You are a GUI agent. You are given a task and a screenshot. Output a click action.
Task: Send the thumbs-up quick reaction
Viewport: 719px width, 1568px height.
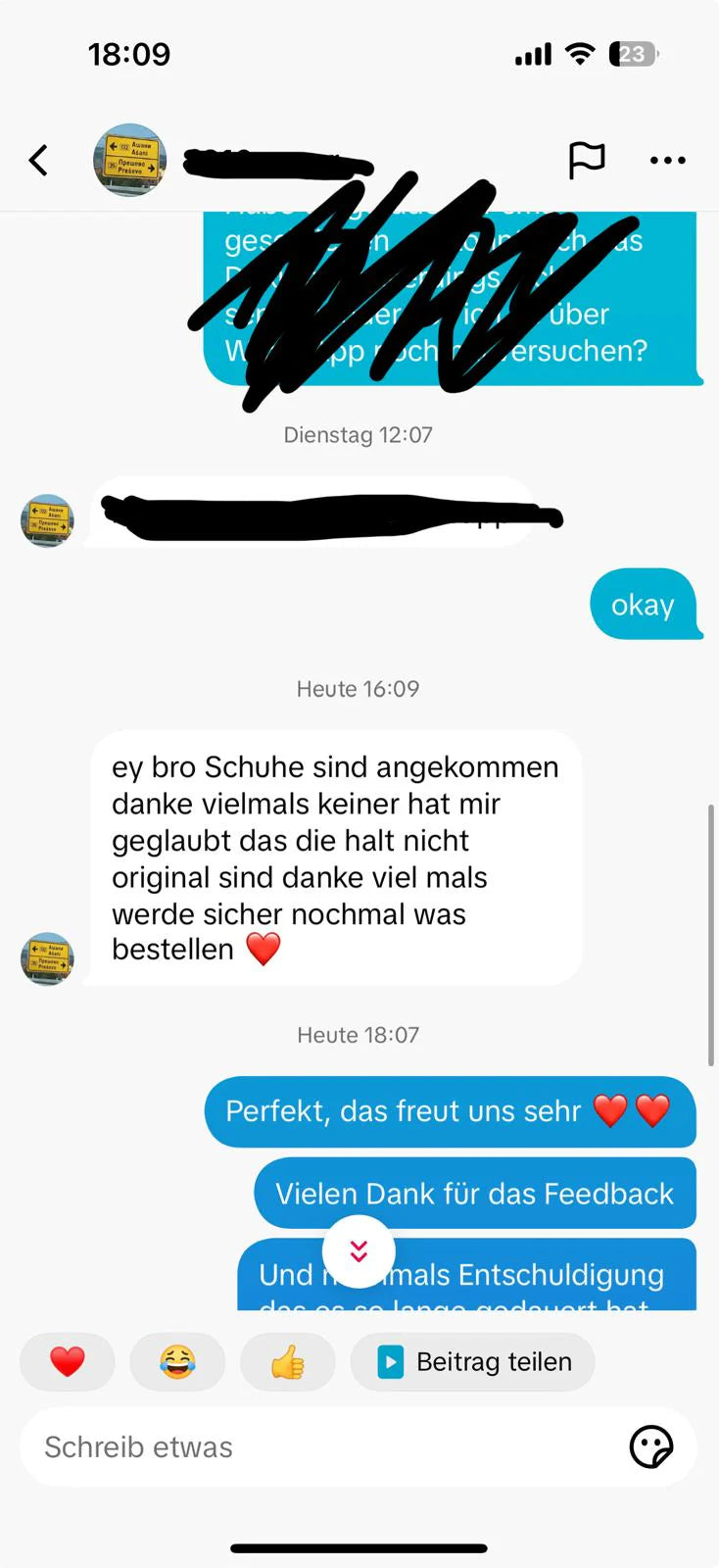click(287, 1361)
